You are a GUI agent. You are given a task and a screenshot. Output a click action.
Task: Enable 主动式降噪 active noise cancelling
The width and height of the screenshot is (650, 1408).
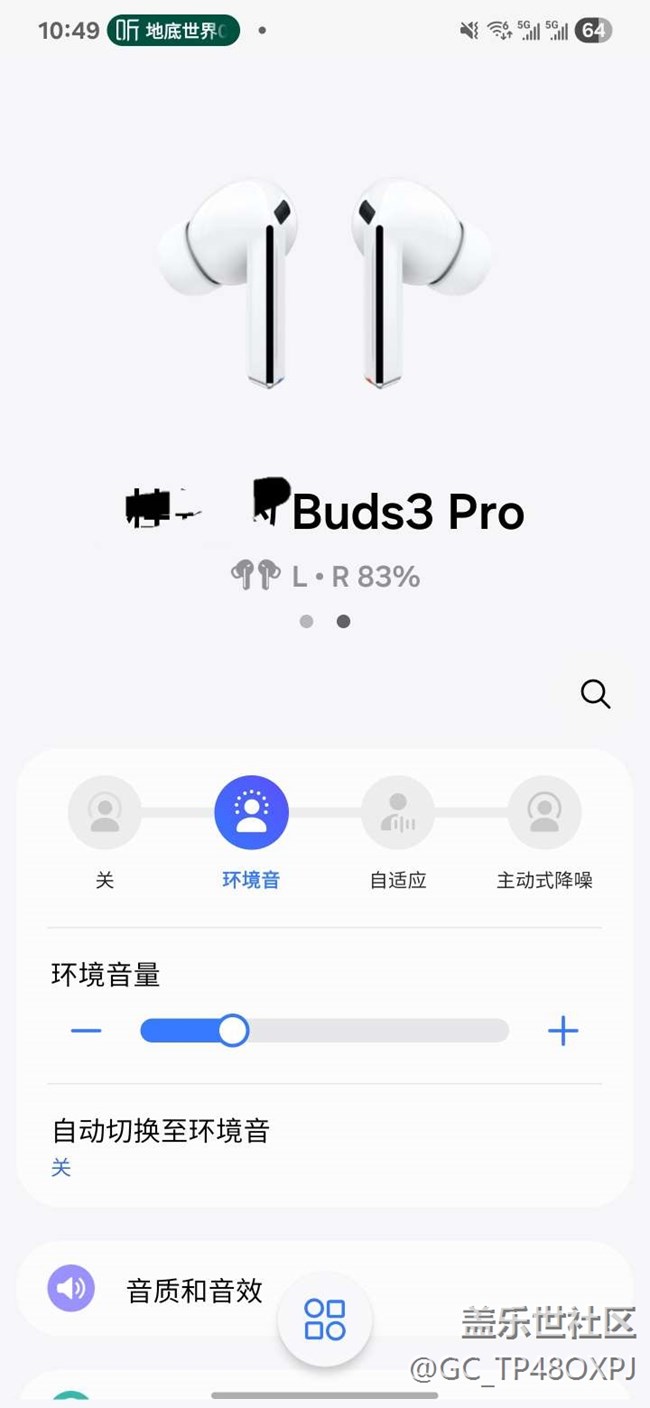(x=544, y=812)
